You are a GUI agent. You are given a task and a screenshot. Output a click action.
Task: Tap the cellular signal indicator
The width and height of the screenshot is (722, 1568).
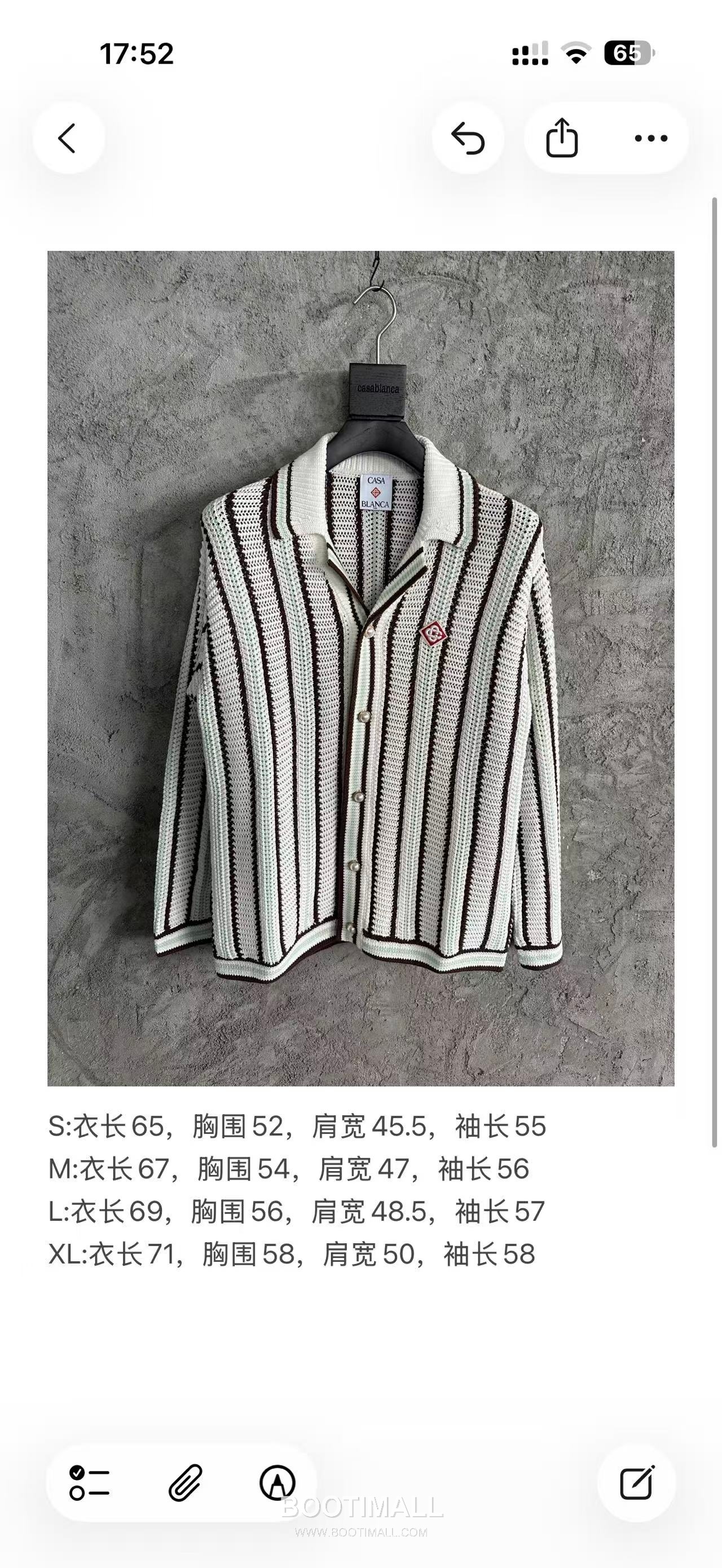tap(530, 54)
